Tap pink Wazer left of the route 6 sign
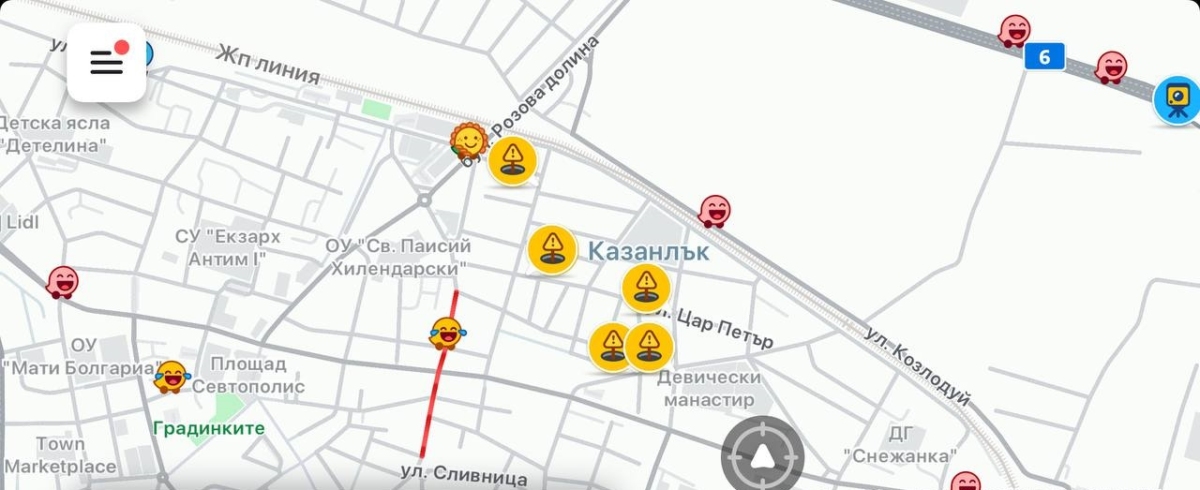Screen dimensions: 1200x490 [1014, 31]
